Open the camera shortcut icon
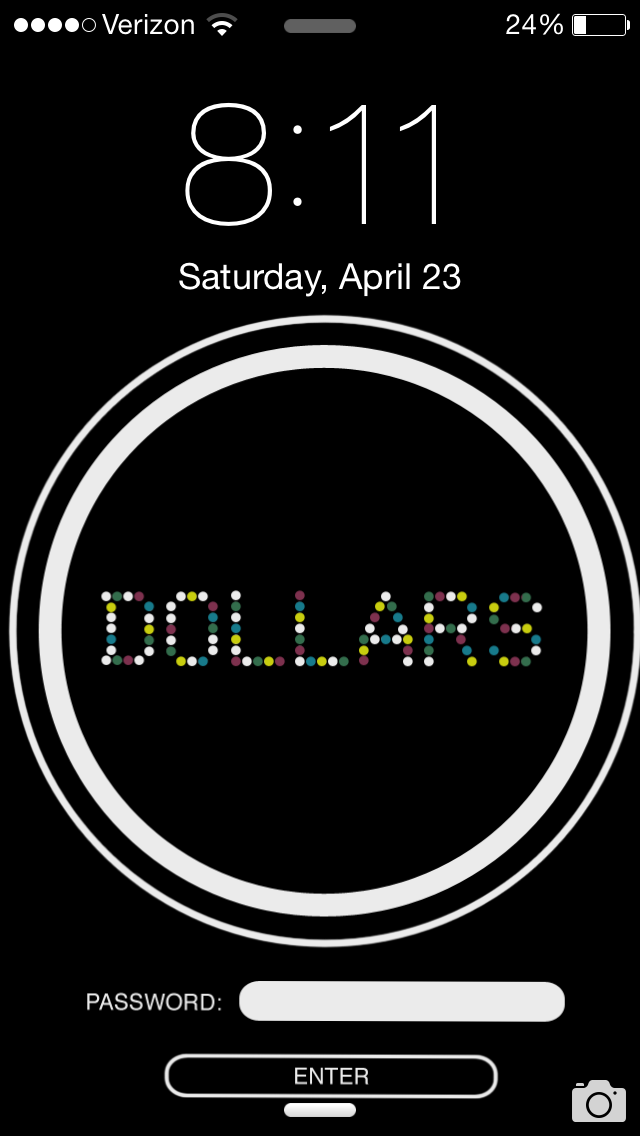The height and width of the screenshot is (1136, 640). point(598,1101)
